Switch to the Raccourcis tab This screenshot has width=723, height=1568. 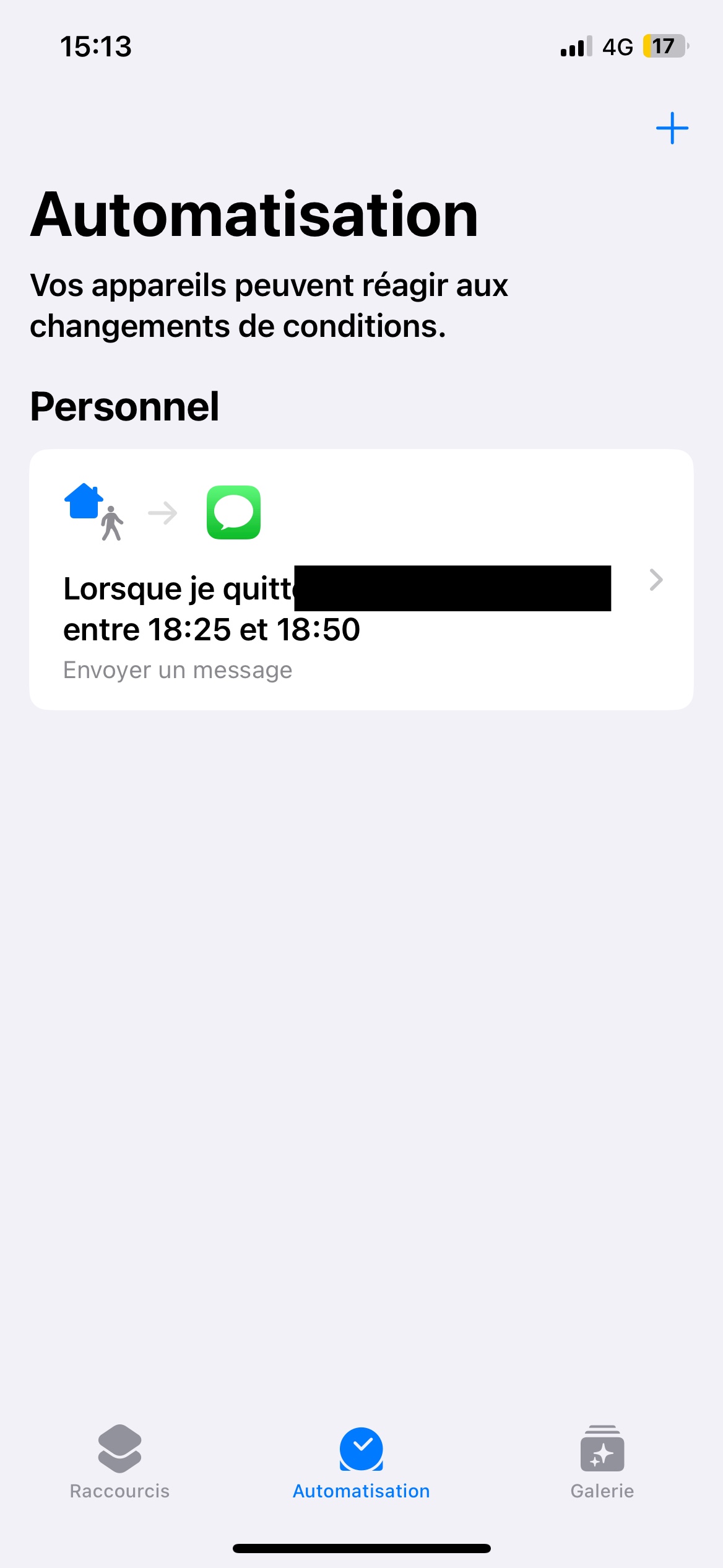(x=119, y=1461)
